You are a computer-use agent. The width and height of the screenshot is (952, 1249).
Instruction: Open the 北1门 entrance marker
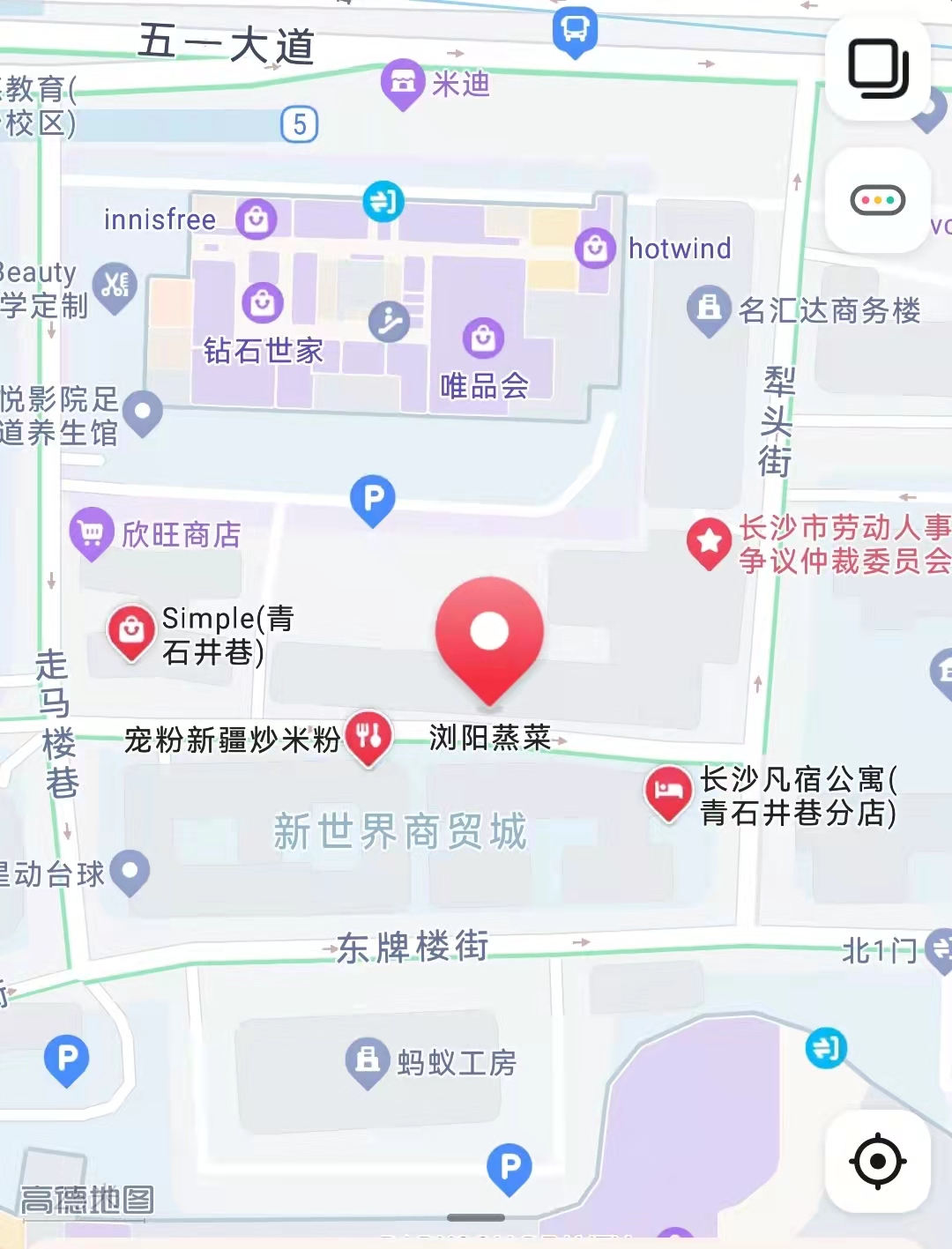[x=940, y=950]
